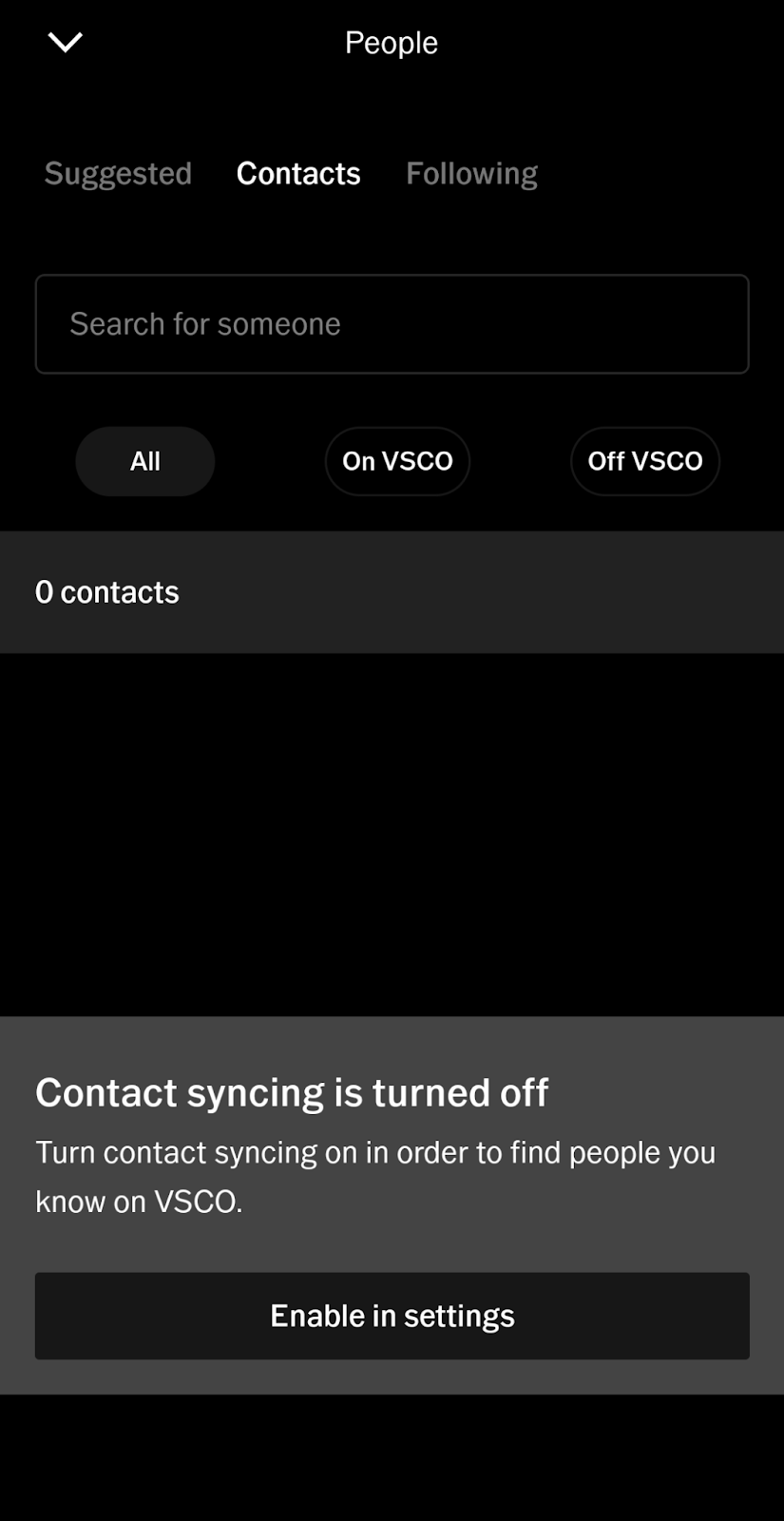Filter contacts by On VSCO

click(397, 461)
